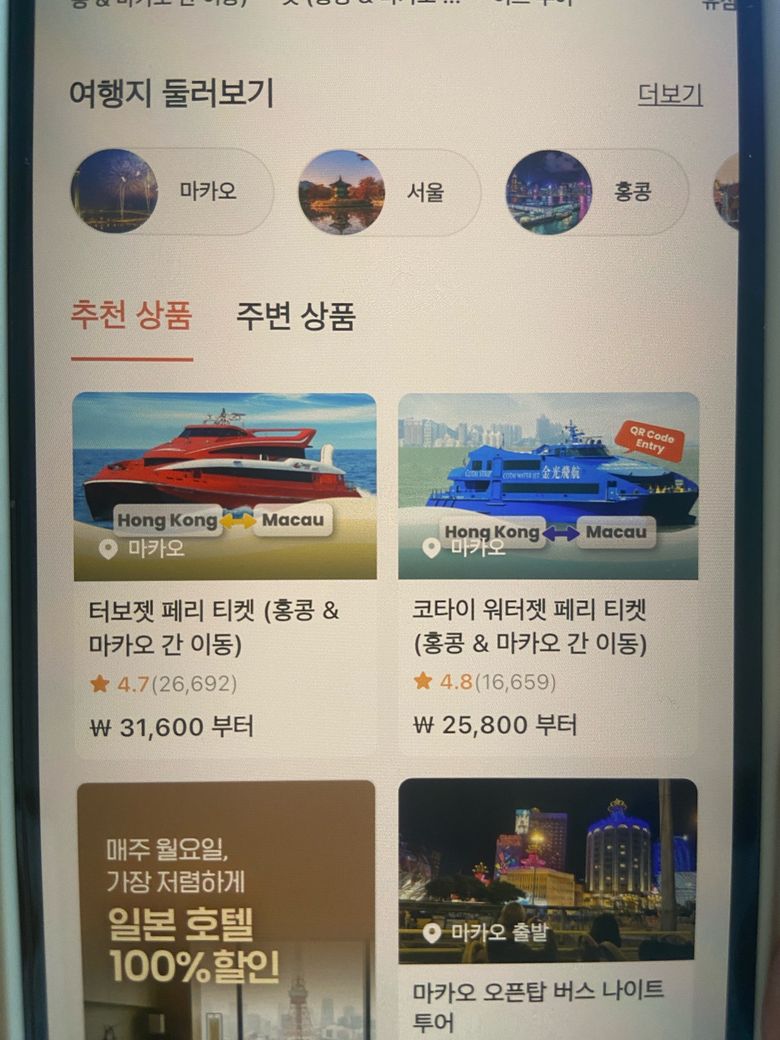Screen dimensions: 780x1040
Task: Open the 더보기 link for destinations
Action: tap(670, 95)
